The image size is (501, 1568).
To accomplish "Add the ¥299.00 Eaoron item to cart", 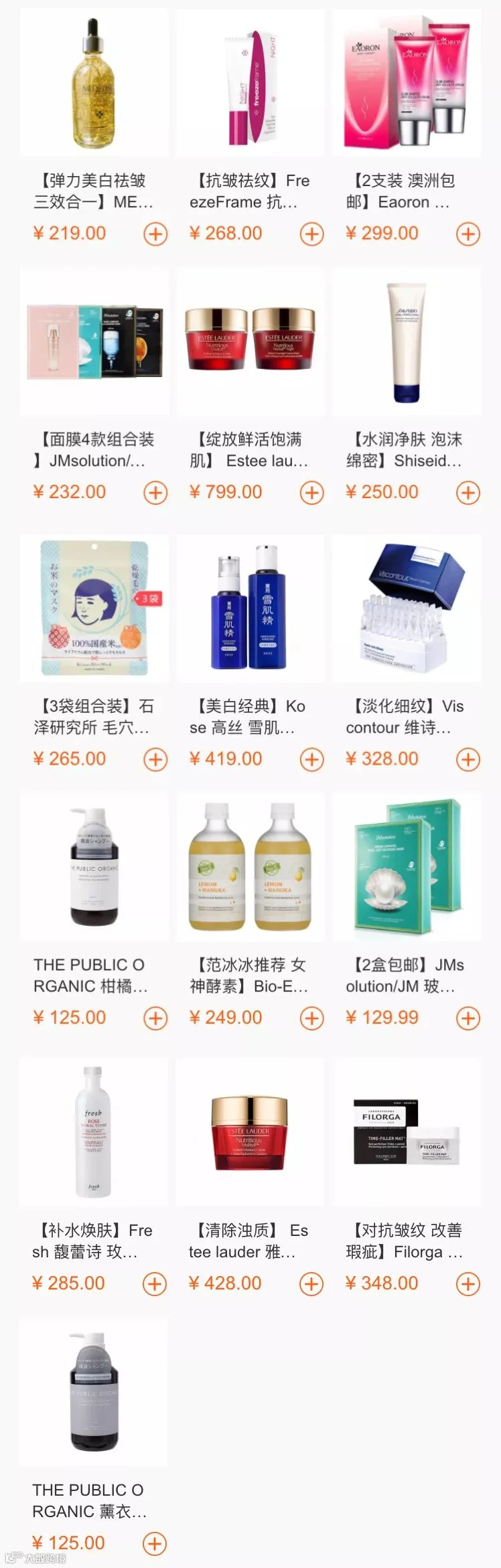I will (x=468, y=234).
